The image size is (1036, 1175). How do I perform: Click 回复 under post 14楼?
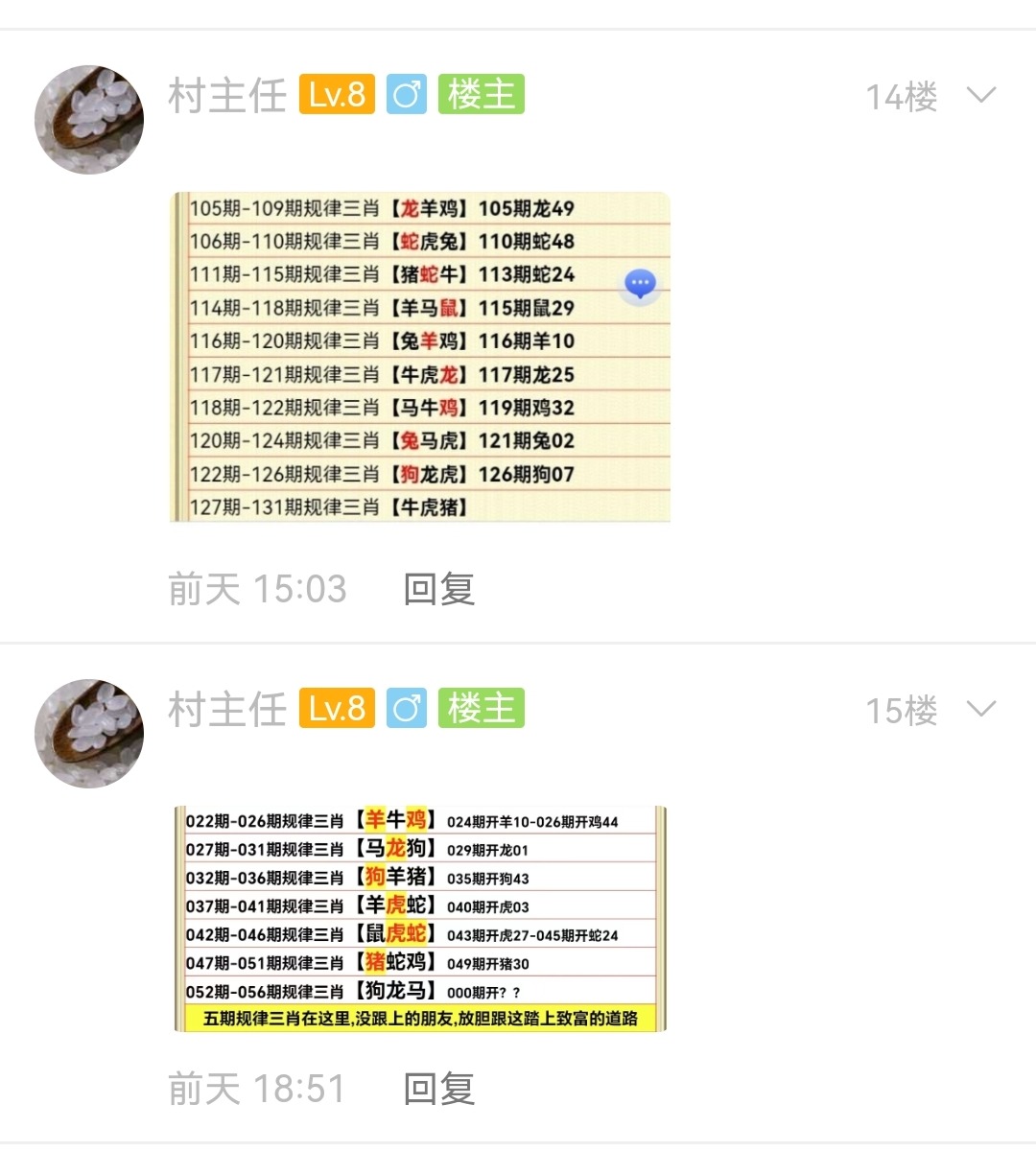tap(440, 590)
